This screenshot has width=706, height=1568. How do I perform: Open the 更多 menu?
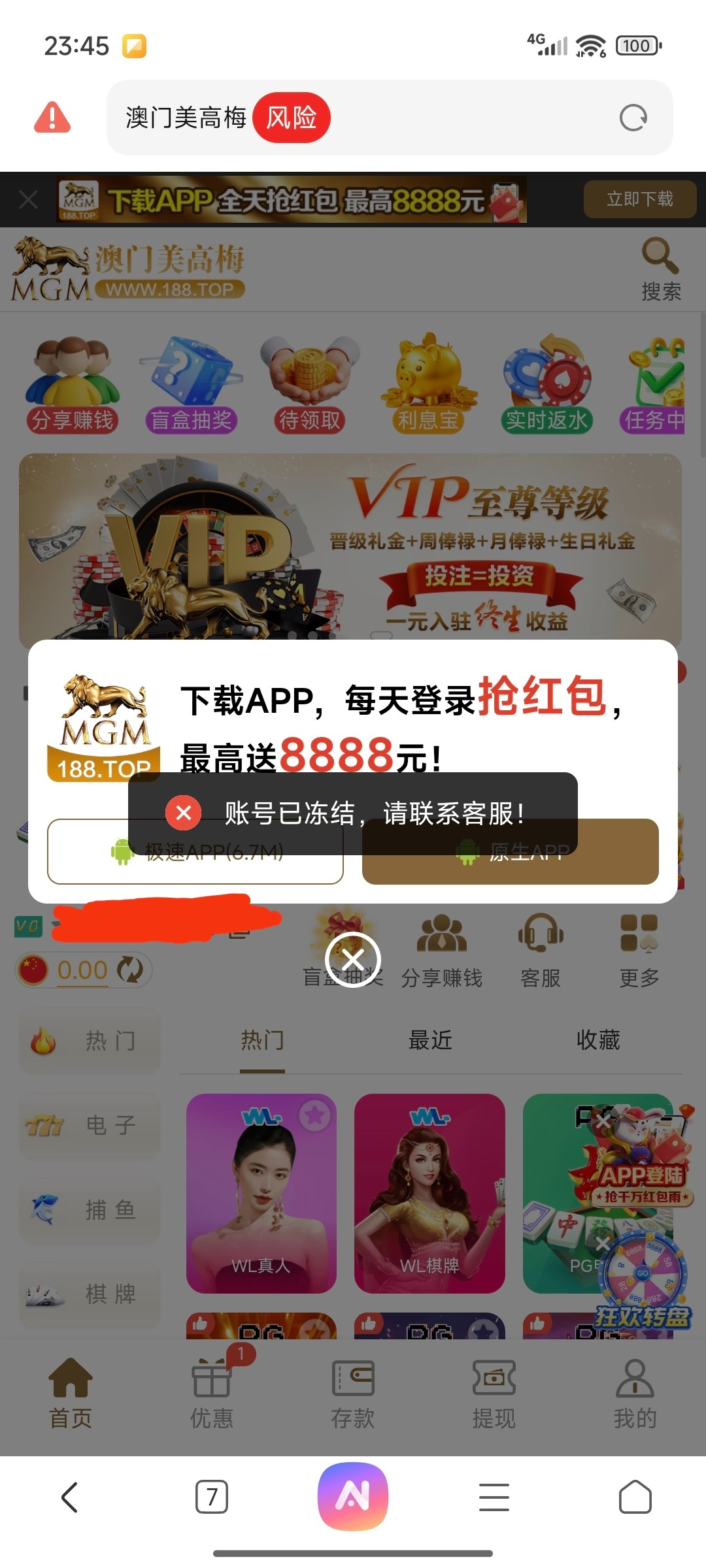pos(639,951)
